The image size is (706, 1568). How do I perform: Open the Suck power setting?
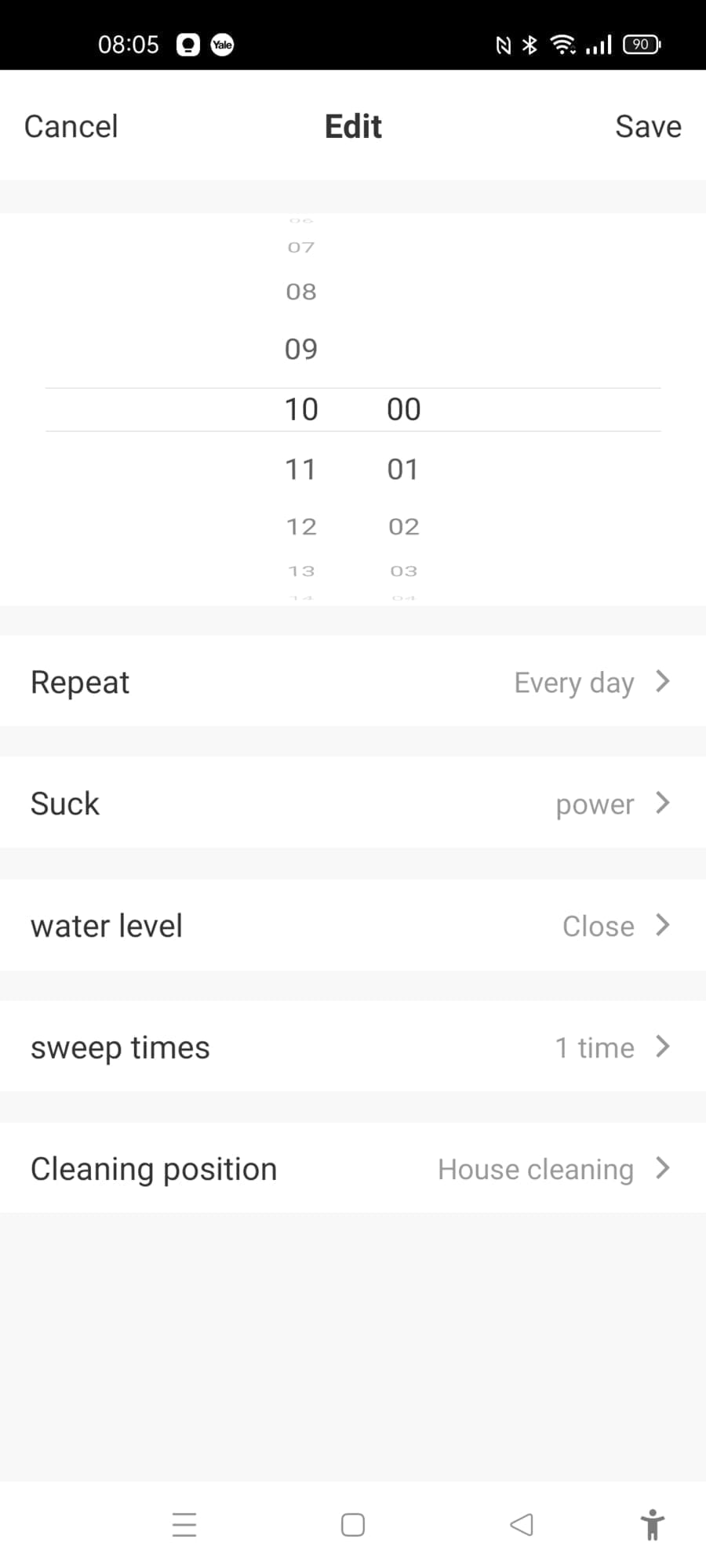pyautogui.click(x=353, y=804)
